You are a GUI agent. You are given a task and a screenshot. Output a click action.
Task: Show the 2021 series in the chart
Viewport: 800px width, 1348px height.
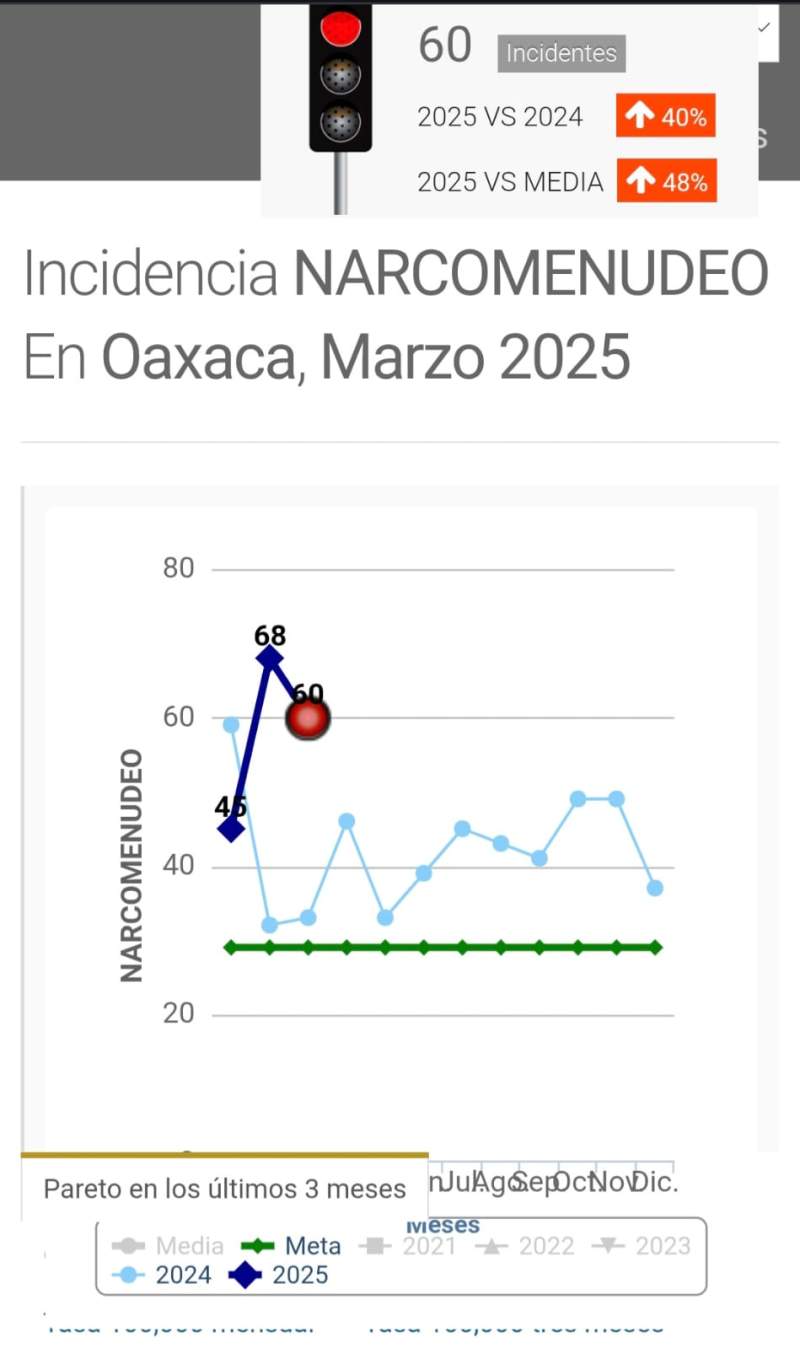(409, 1246)
